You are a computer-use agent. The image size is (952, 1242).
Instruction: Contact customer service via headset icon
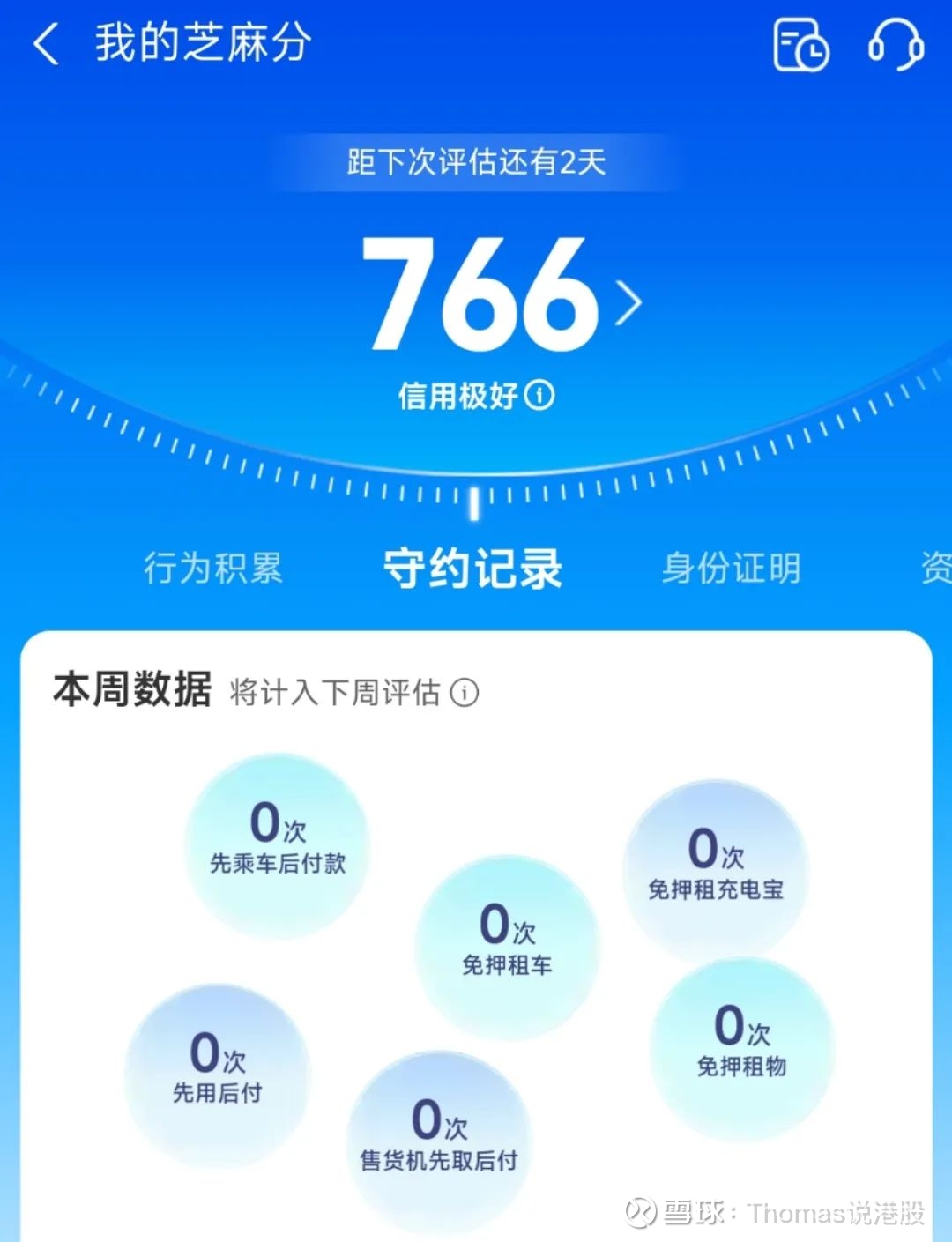(x=895, y=44)
